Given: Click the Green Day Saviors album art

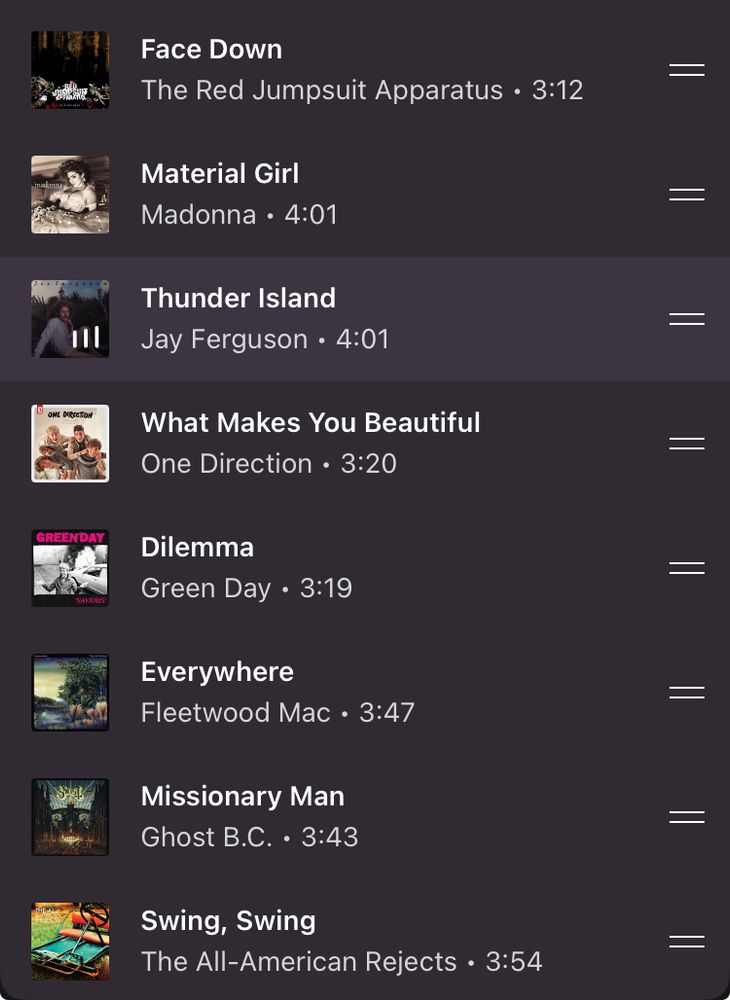Looking at the screenshot, I should (x=70, y=567).
